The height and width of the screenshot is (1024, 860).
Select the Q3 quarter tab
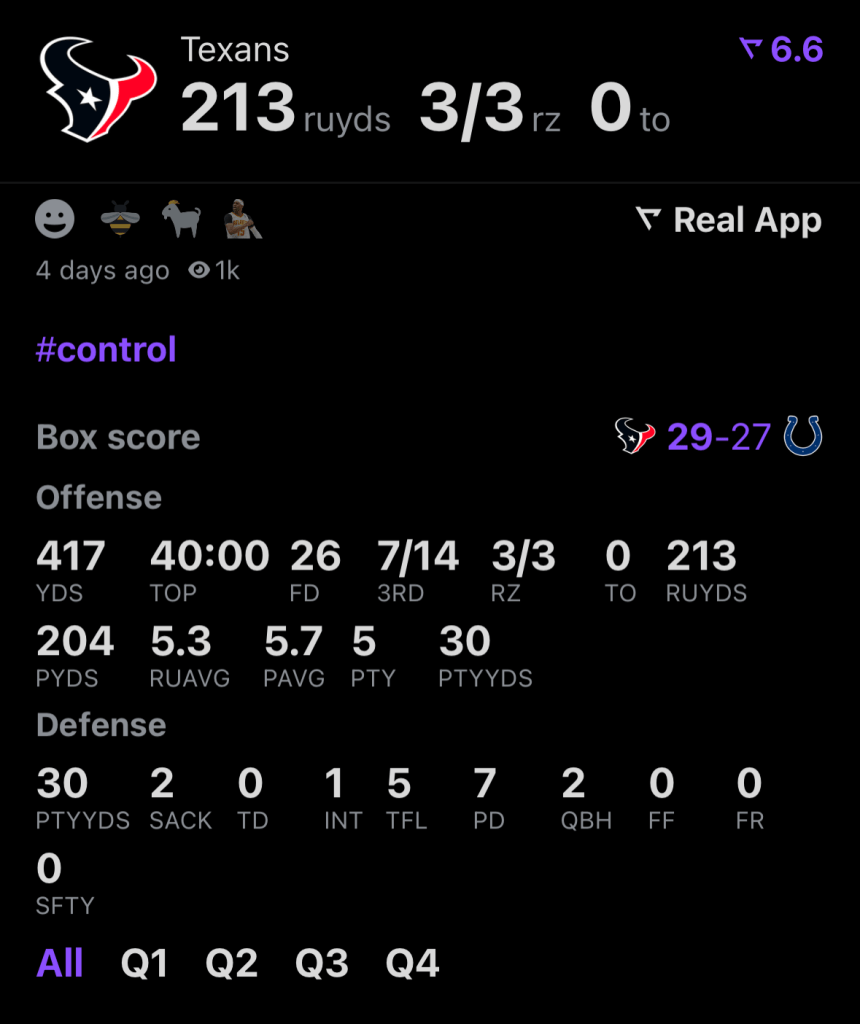[322, 964]
